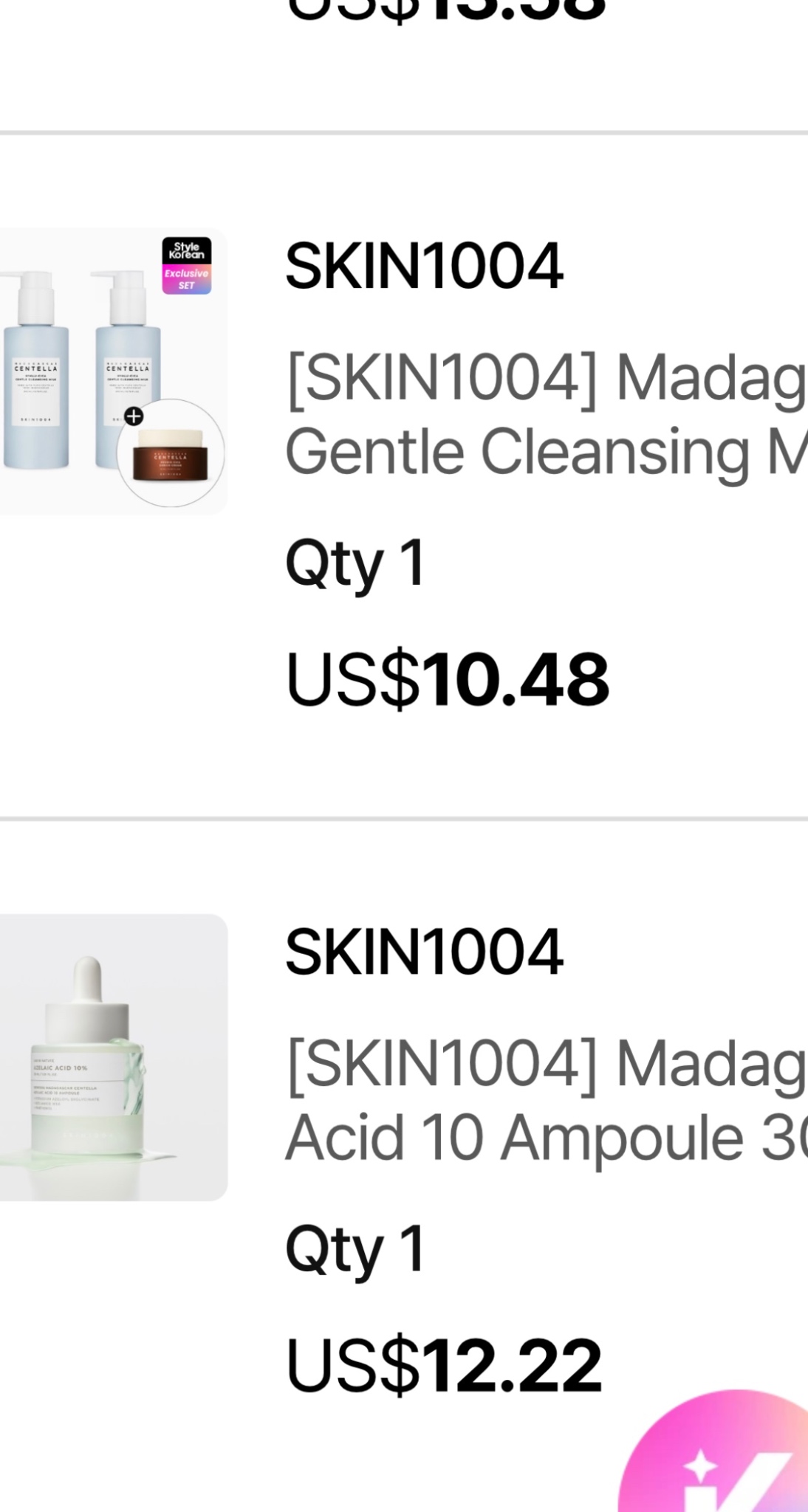Open the SKIN1004 Gentle Cleansing product image
This screenshot has width=808, height=1512.
point(113,371)
